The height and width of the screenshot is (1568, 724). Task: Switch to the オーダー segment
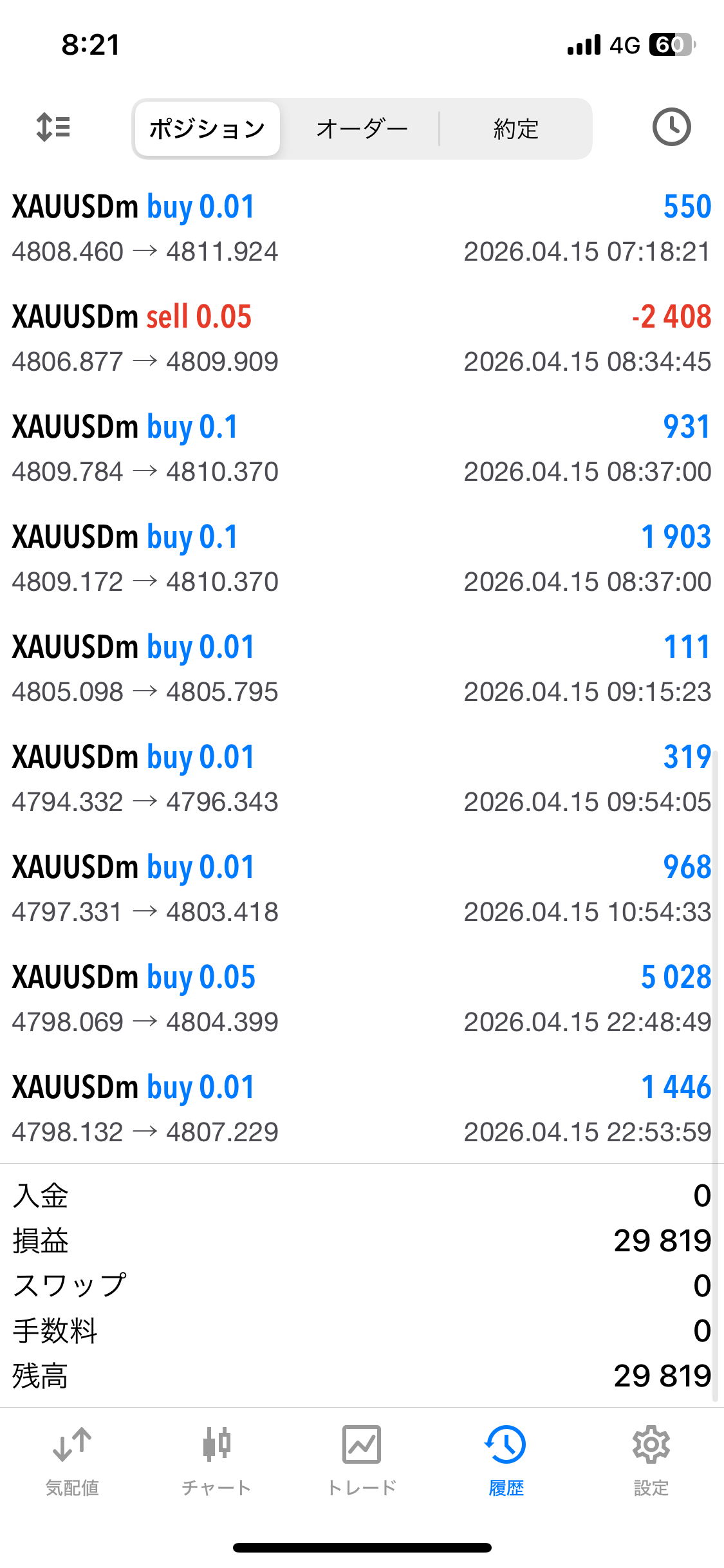(x=362, y=129)
